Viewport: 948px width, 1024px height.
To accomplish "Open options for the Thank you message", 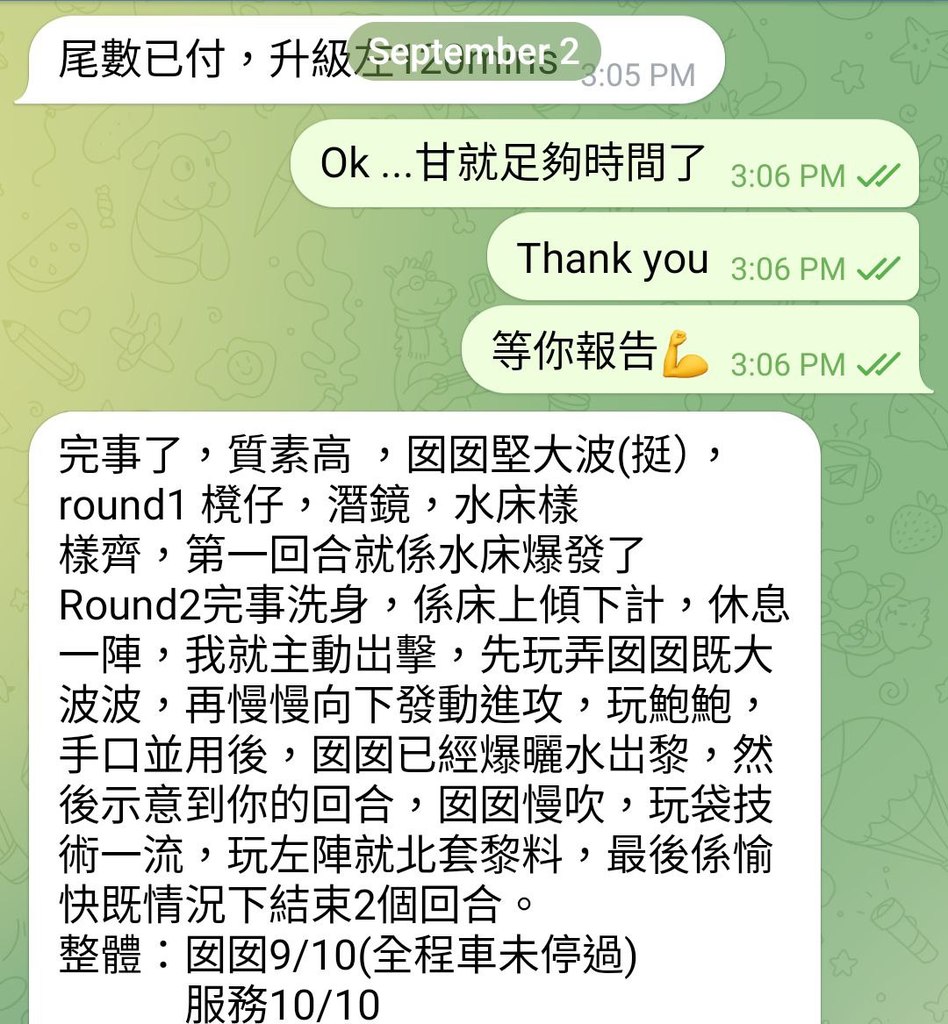I will 612,260.
